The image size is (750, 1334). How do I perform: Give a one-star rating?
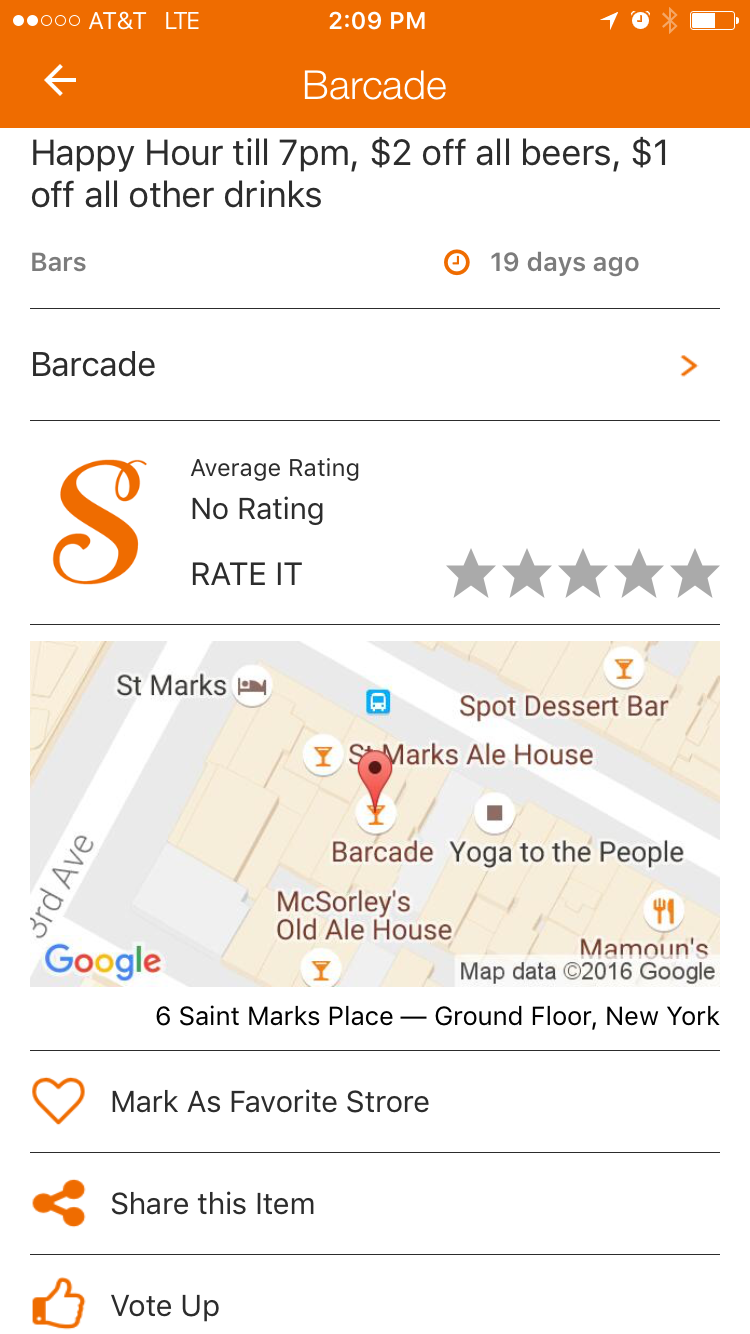[x=471, y=574]
